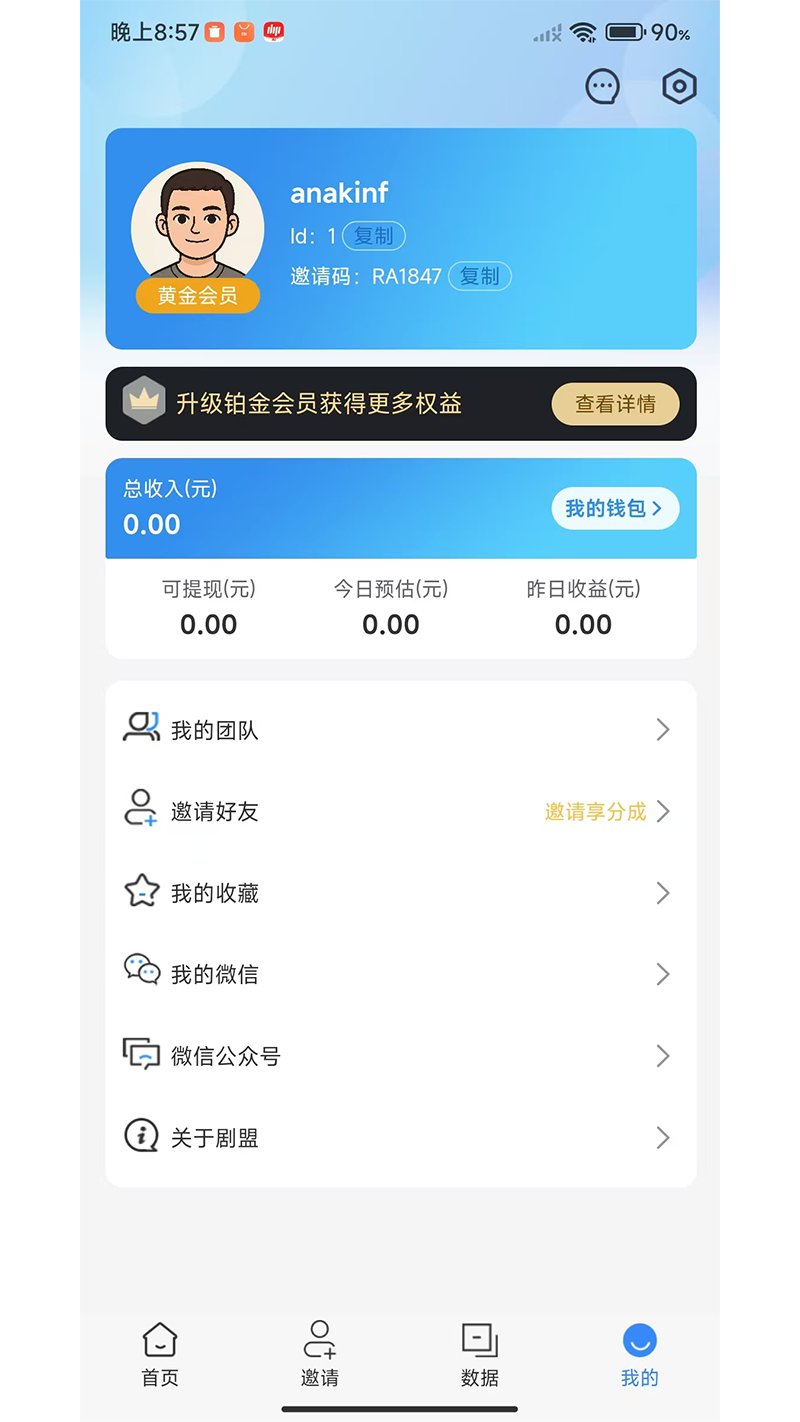Select the 我的收藏 star icon

coord(141,892)
